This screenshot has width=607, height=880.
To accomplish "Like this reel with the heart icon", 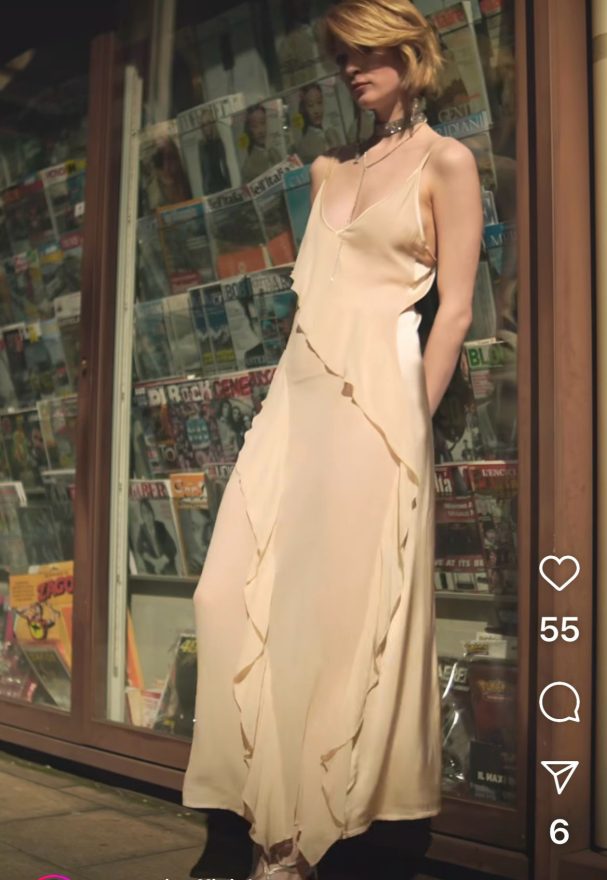I will coord(559,573).
